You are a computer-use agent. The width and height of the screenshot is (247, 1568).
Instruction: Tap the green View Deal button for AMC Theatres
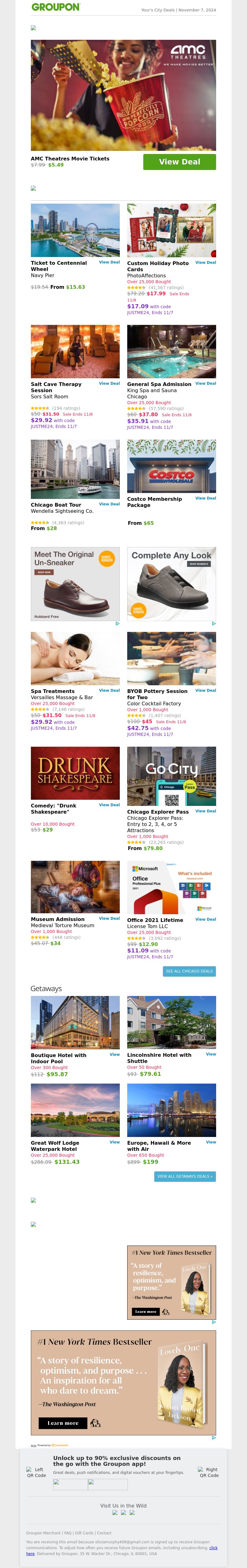(179, 162)
